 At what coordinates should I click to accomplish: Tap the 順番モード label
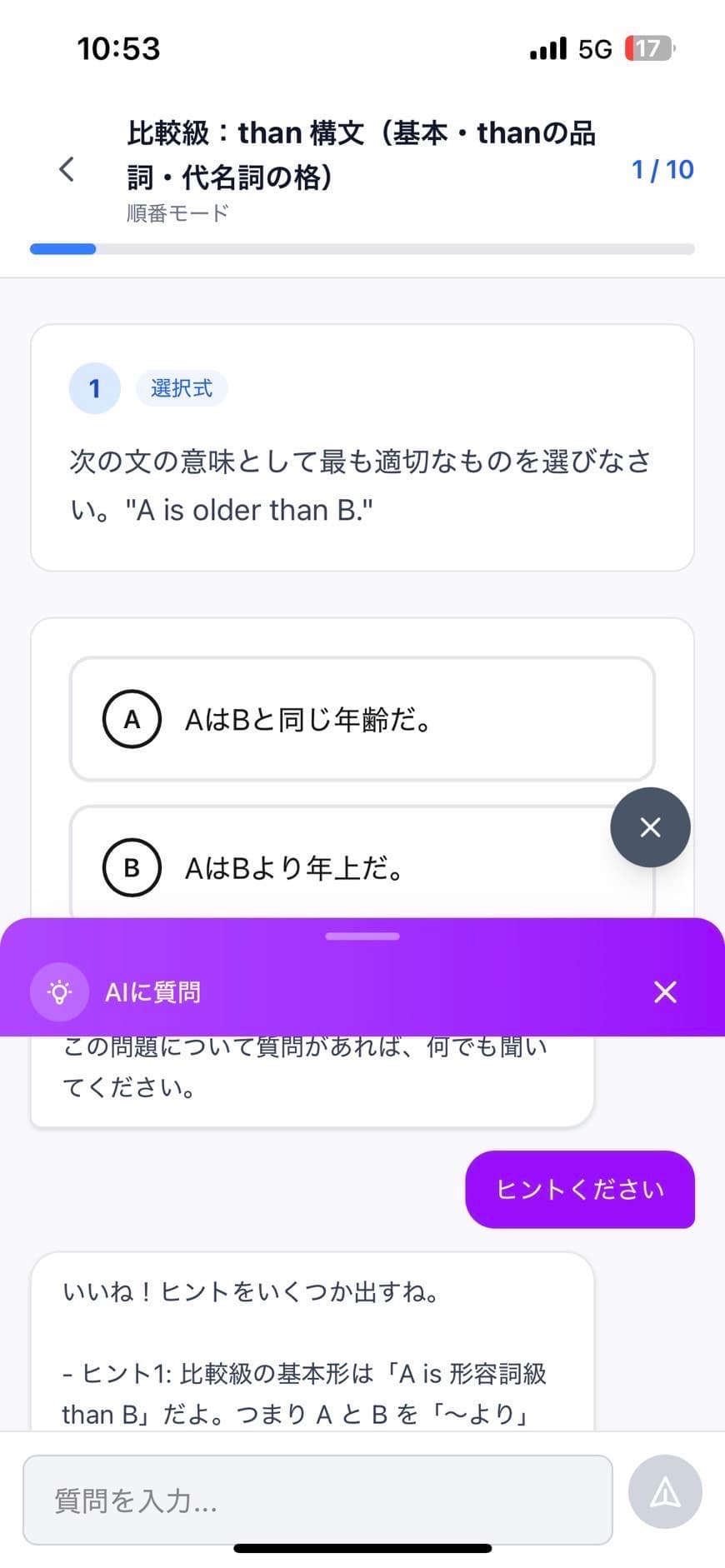(177, 213)
